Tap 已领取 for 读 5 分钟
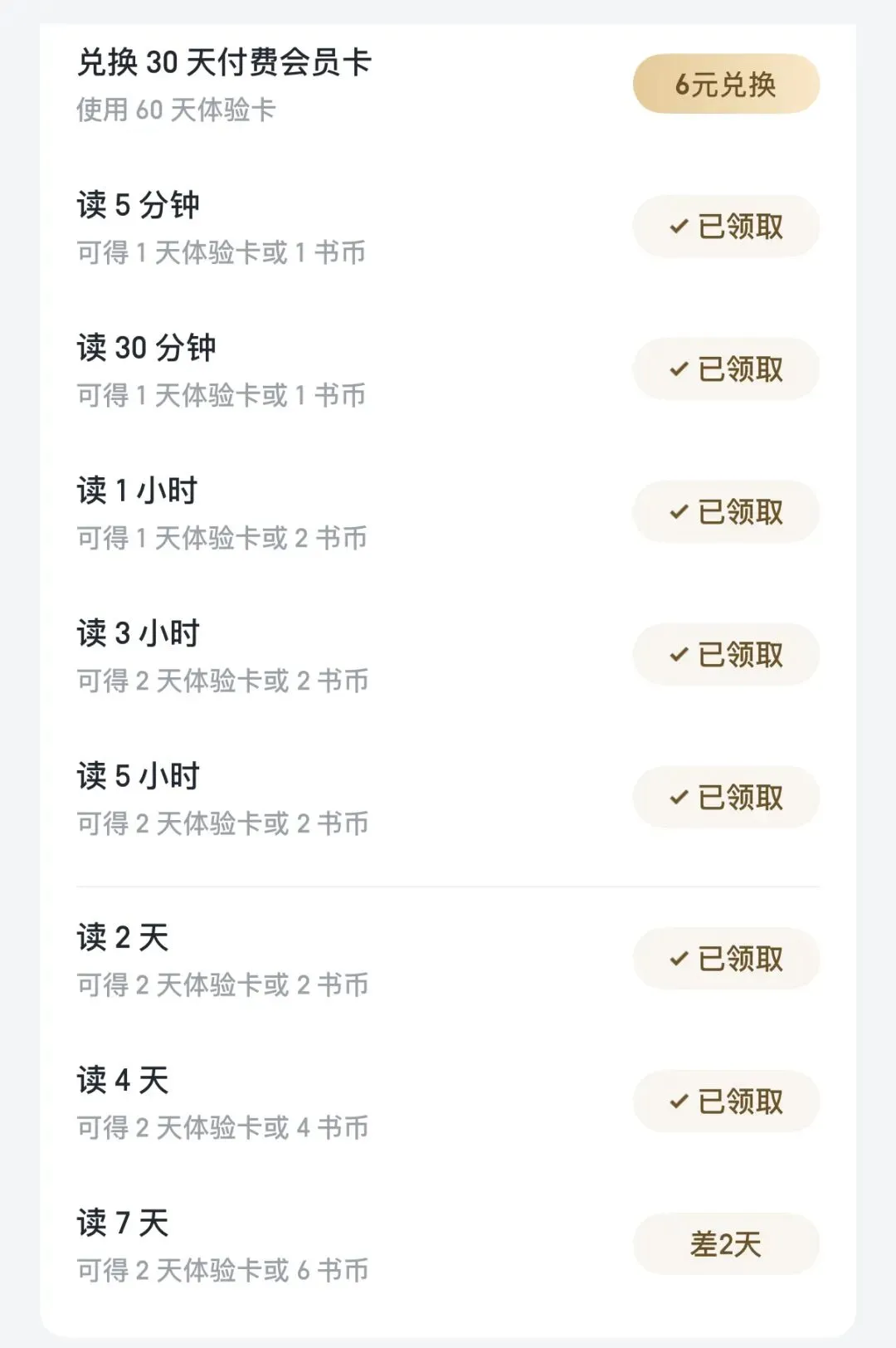 (x=726, y=226)
